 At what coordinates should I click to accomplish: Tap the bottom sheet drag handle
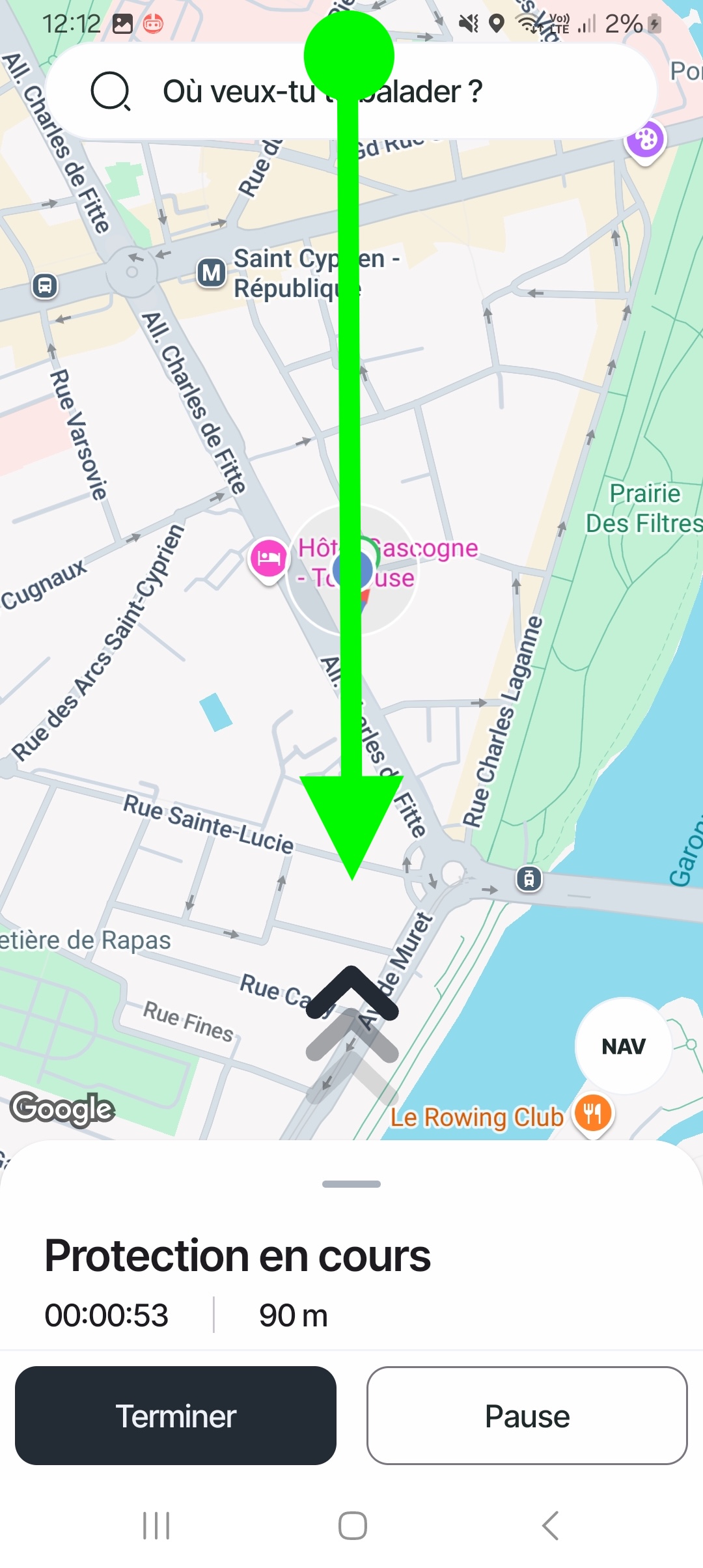pos(351,1184)
